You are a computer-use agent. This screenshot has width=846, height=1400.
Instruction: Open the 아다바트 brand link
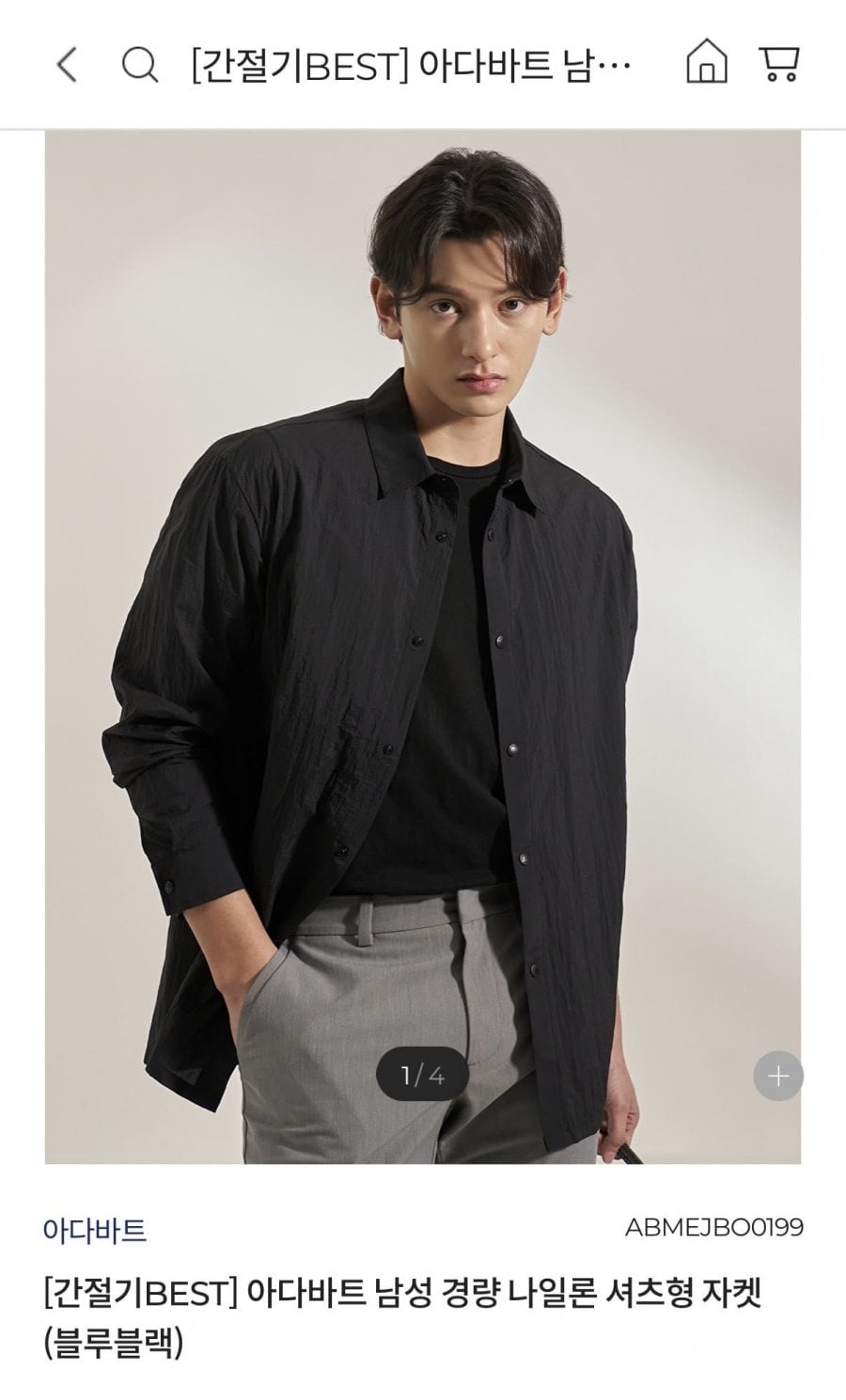pyautogui.click(x=95, y=1229)
